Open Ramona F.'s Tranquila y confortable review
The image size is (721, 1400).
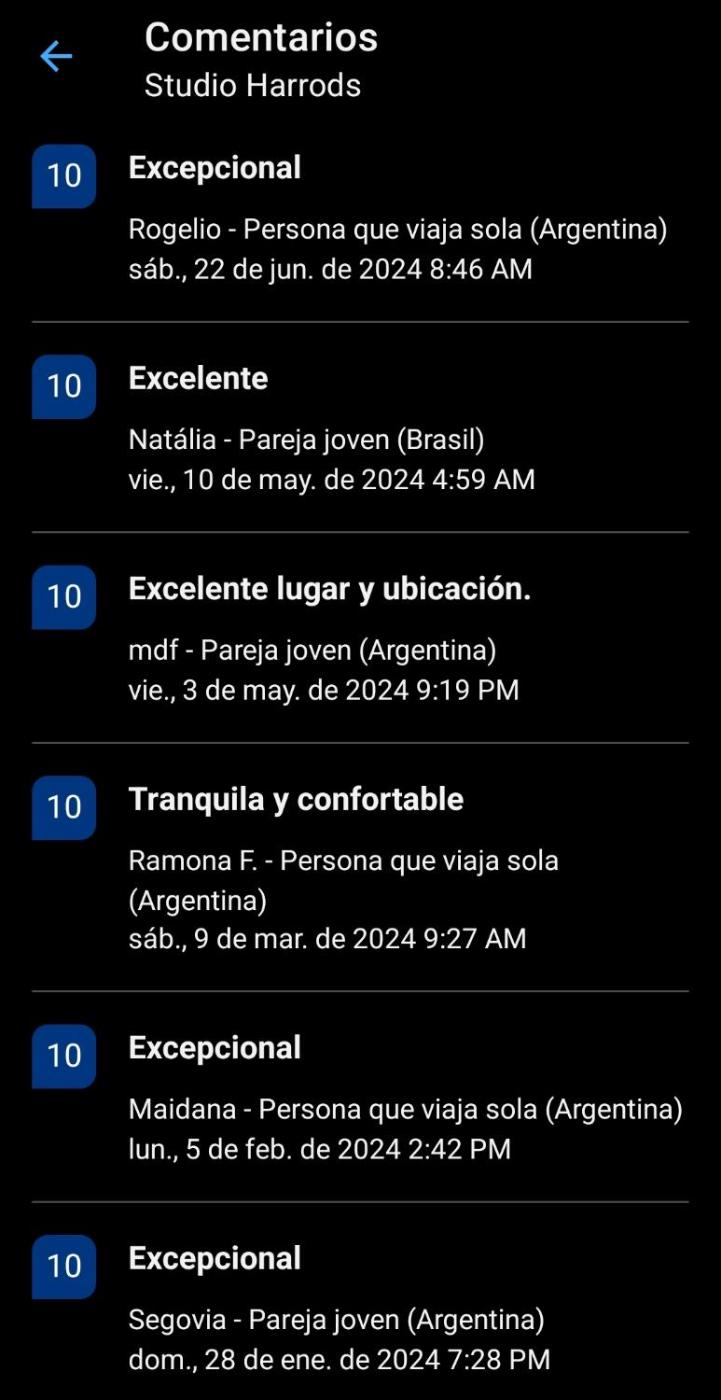pos(360,867)
